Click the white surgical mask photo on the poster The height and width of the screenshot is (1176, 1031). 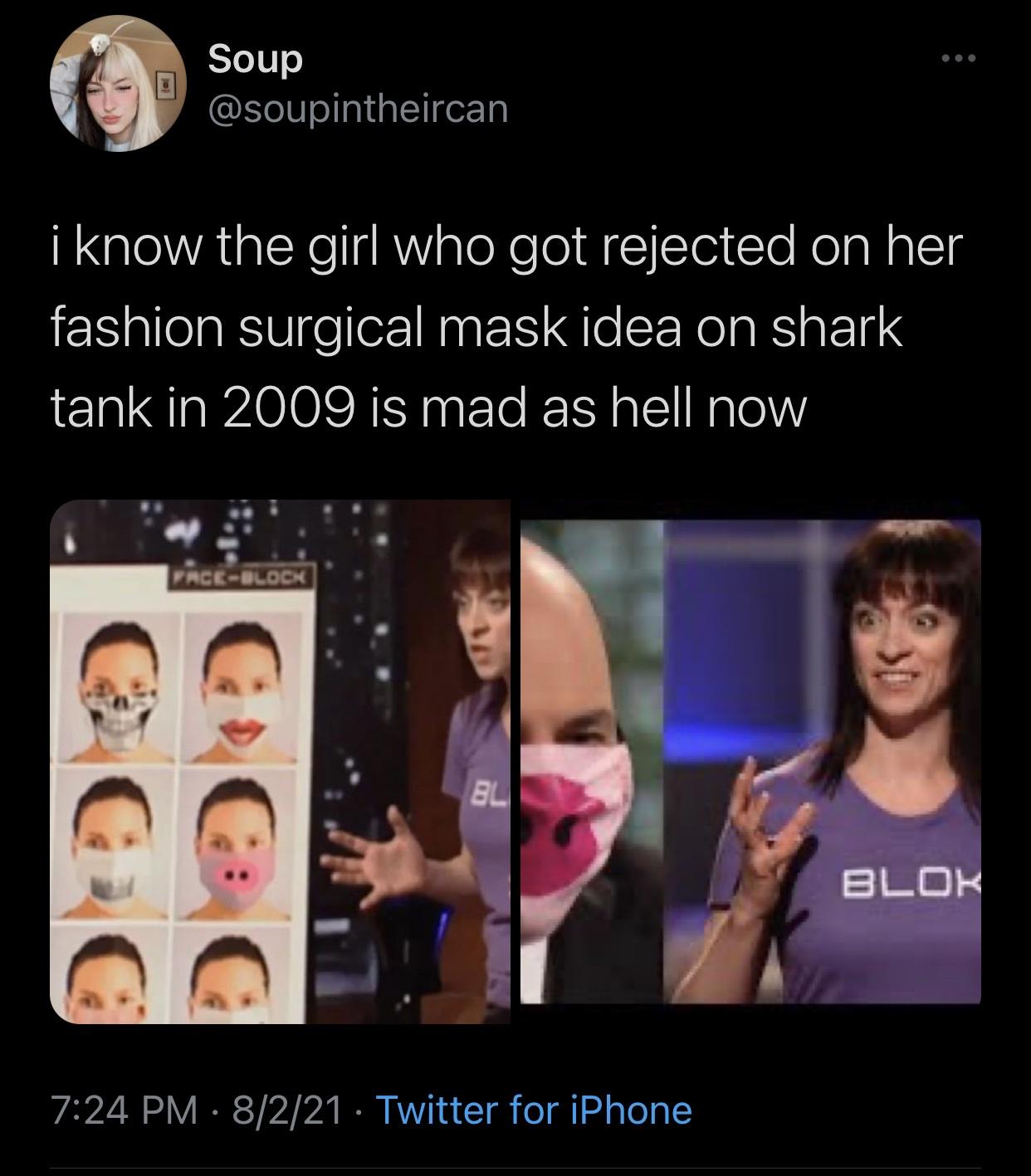(112, 847)
